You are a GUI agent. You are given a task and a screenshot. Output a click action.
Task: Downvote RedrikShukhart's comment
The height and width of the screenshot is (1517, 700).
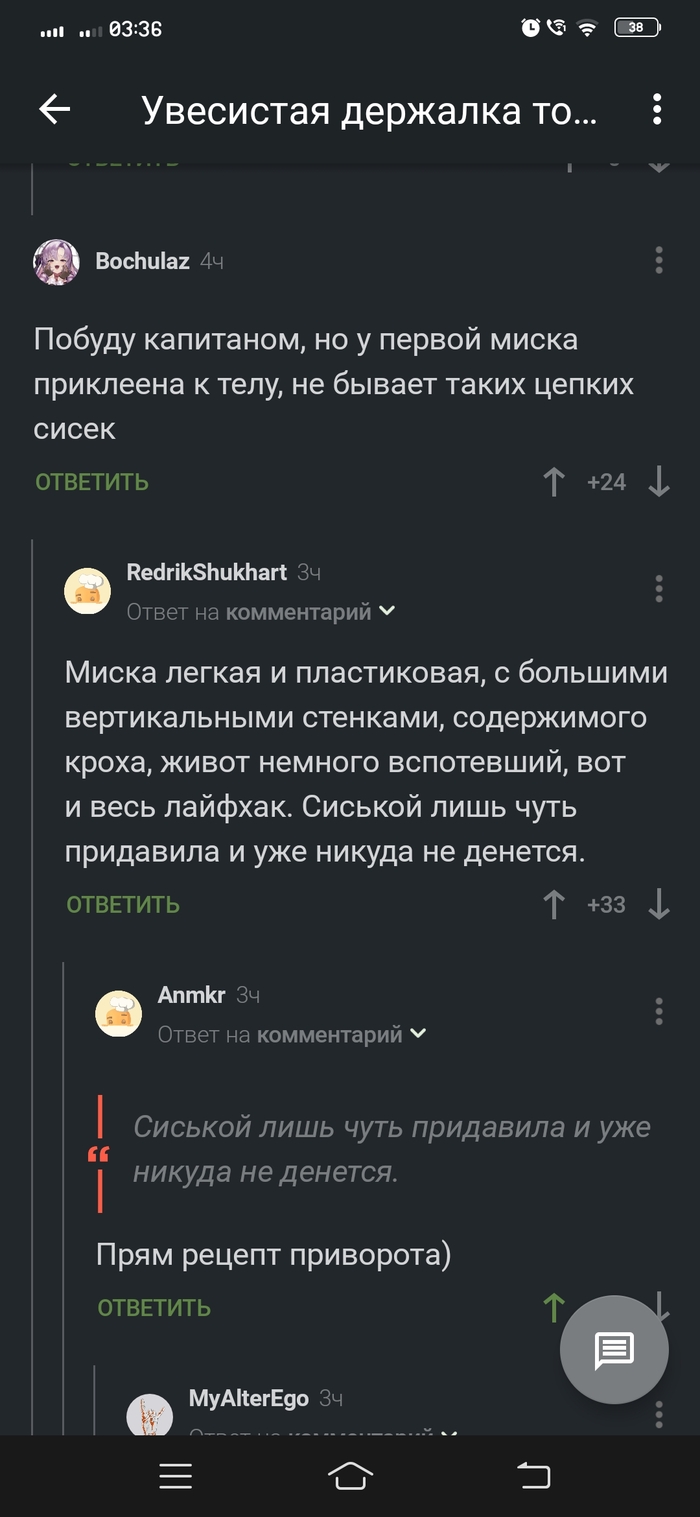tap(658, 905)
